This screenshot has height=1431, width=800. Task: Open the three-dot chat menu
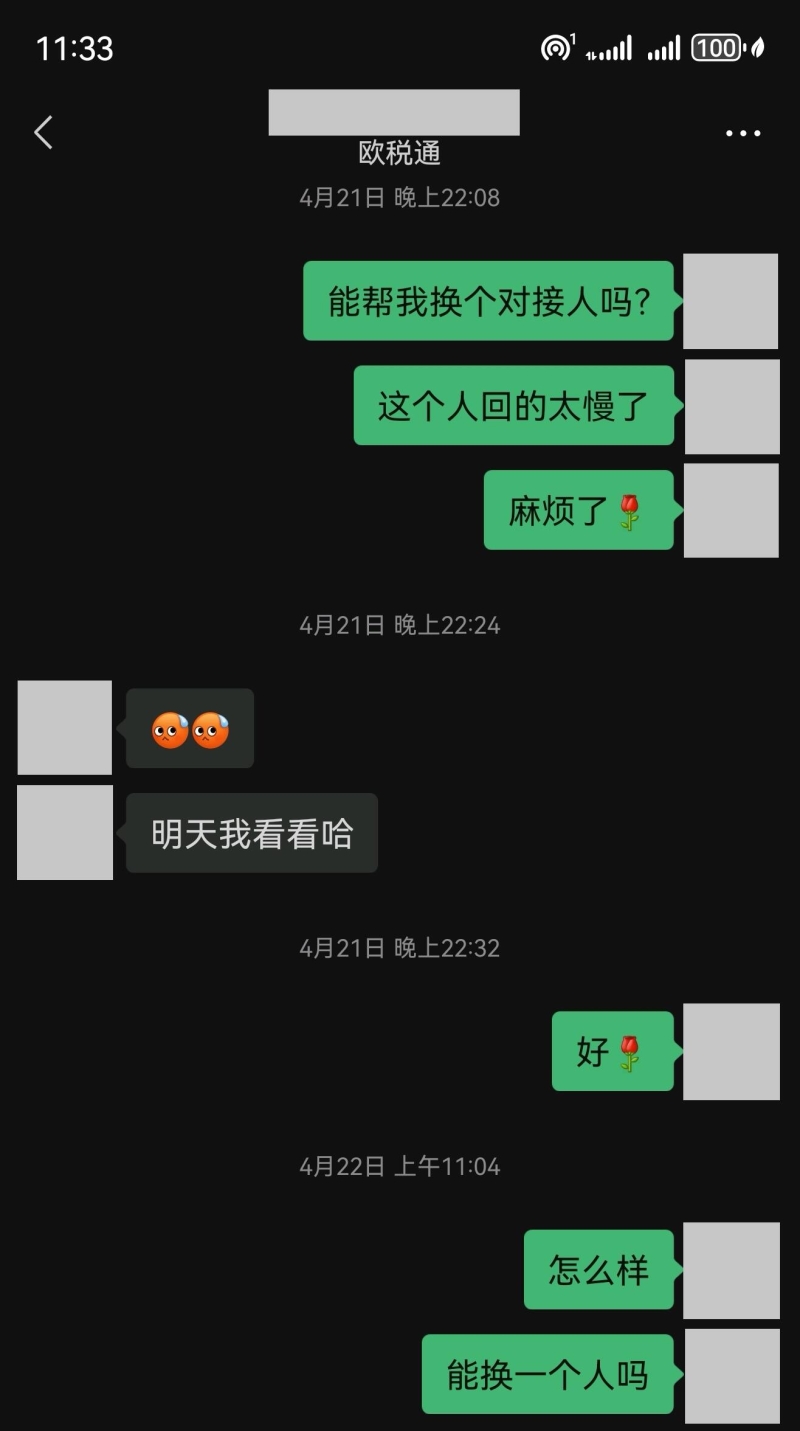coord(742,133)
